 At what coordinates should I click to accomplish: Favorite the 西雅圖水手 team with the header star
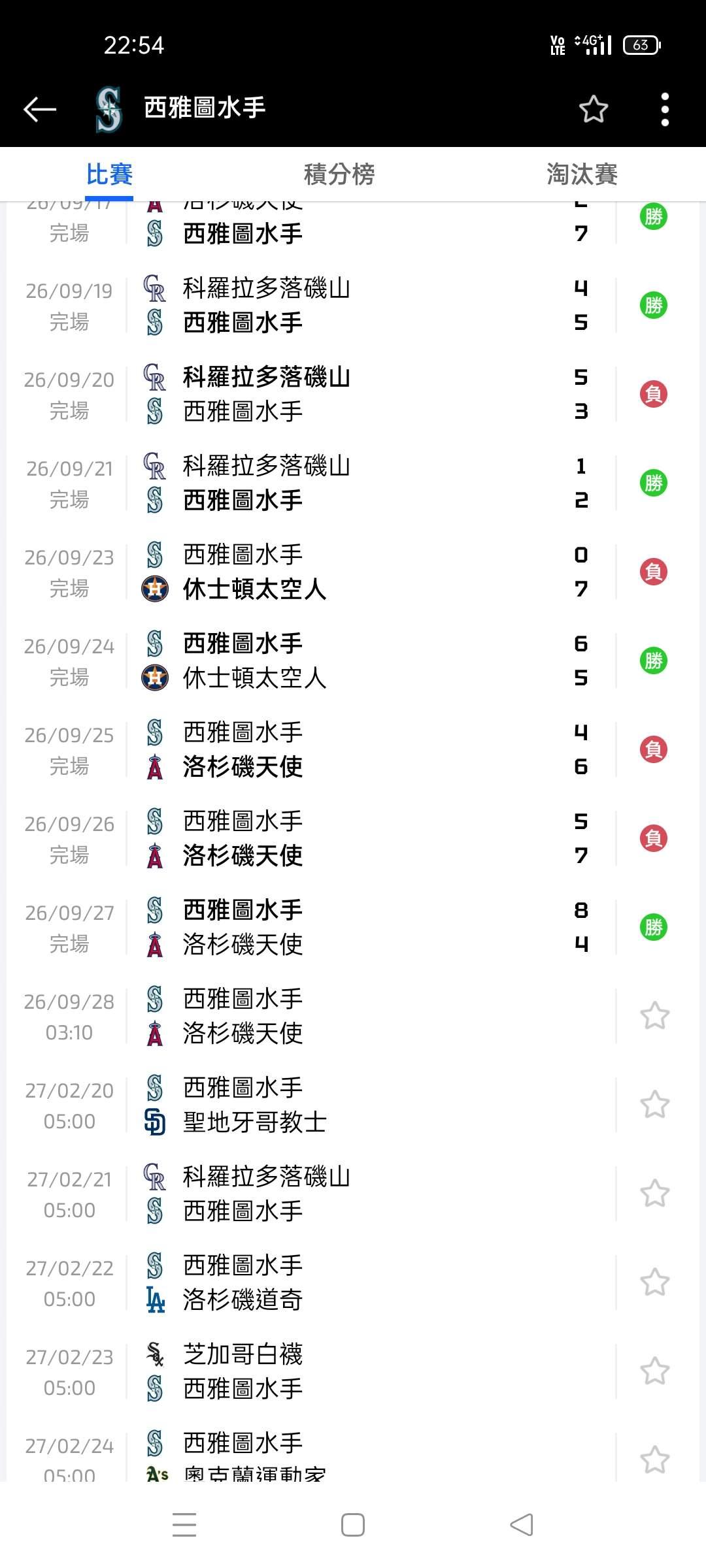click(594, 109)
